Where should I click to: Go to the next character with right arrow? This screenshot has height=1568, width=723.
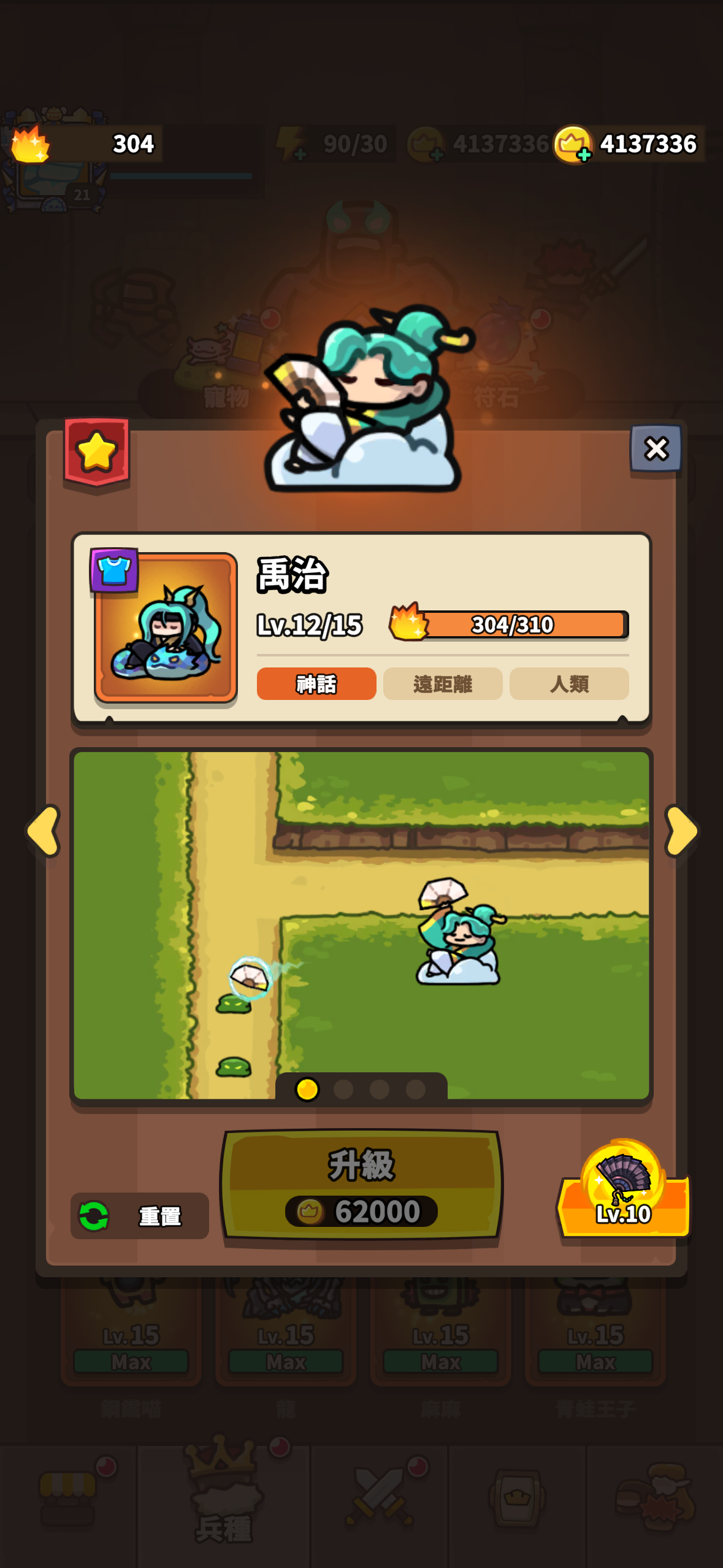pos(681,831)
